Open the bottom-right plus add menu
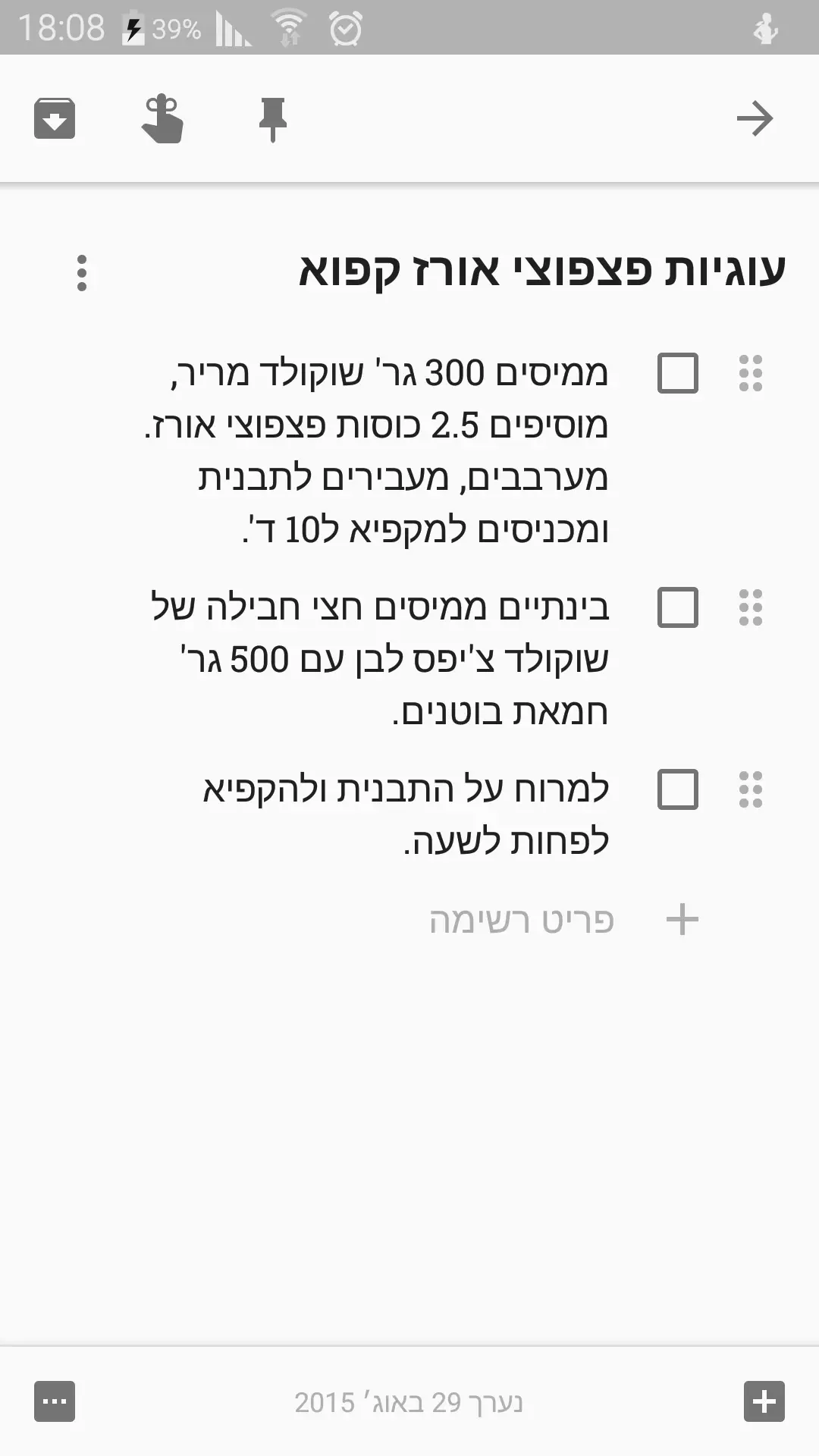Screen dimensions: 819x1456 [764, 1401]
